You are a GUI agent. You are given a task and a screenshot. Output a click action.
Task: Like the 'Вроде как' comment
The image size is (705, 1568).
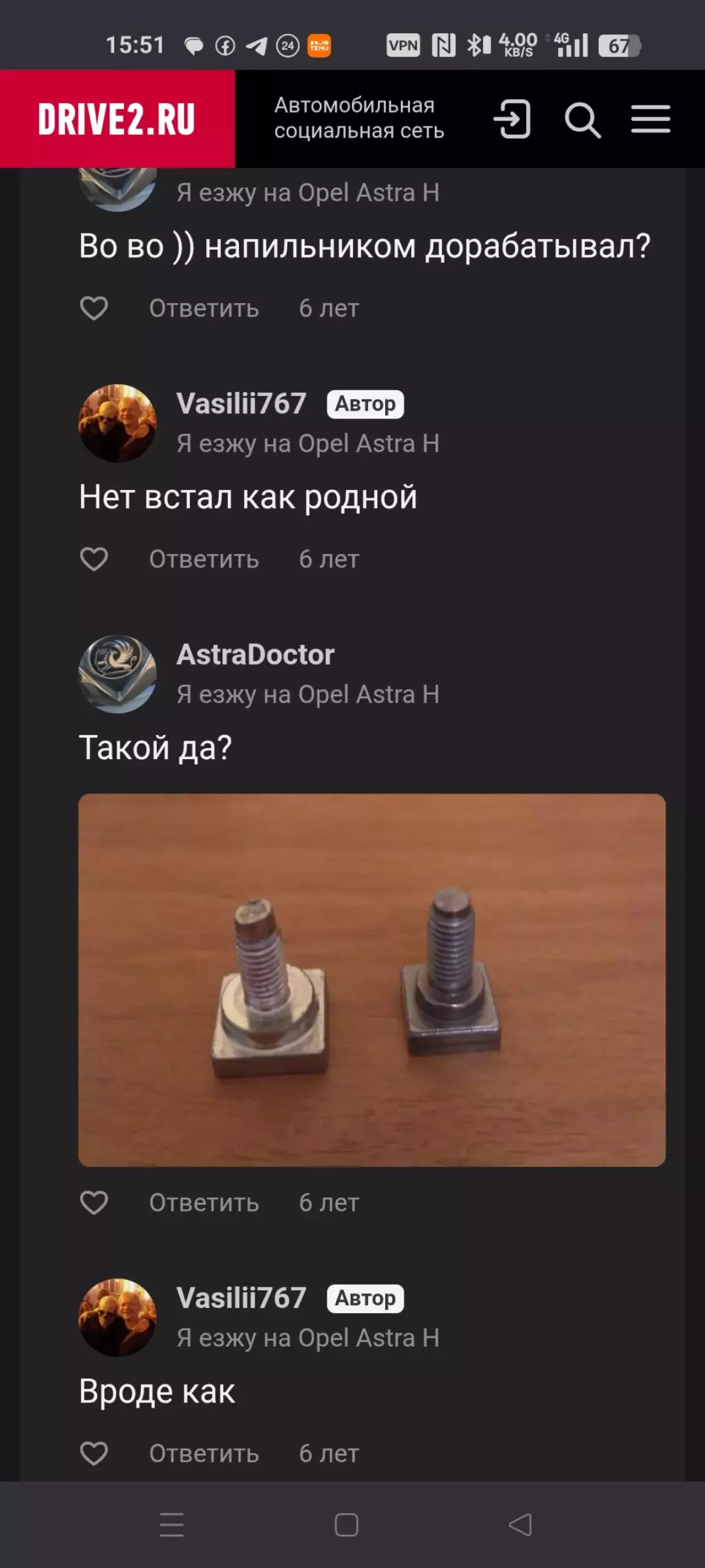[94, 1453]
